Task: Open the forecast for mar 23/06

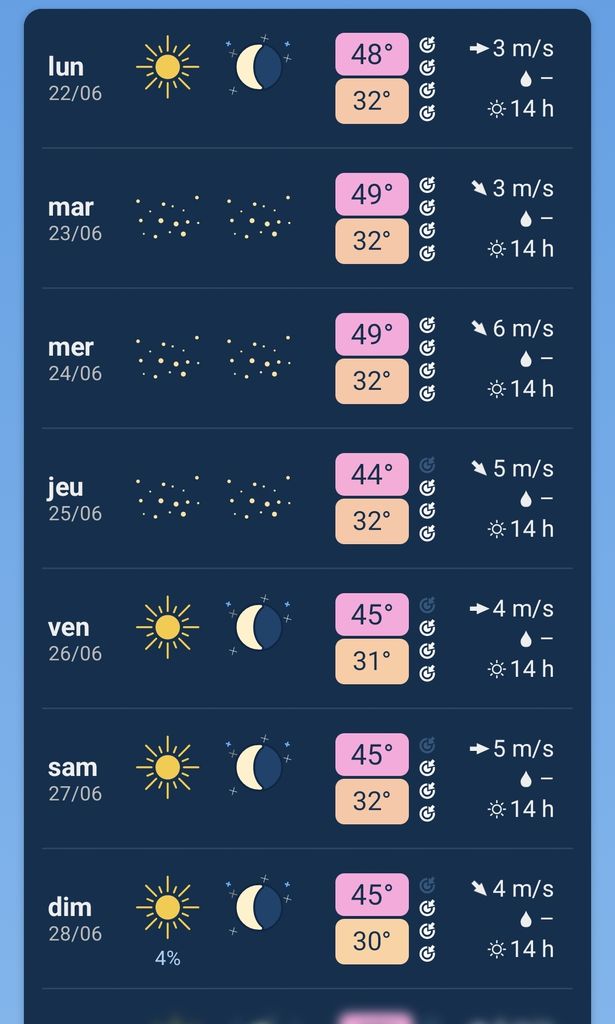Action: (308, 218)
